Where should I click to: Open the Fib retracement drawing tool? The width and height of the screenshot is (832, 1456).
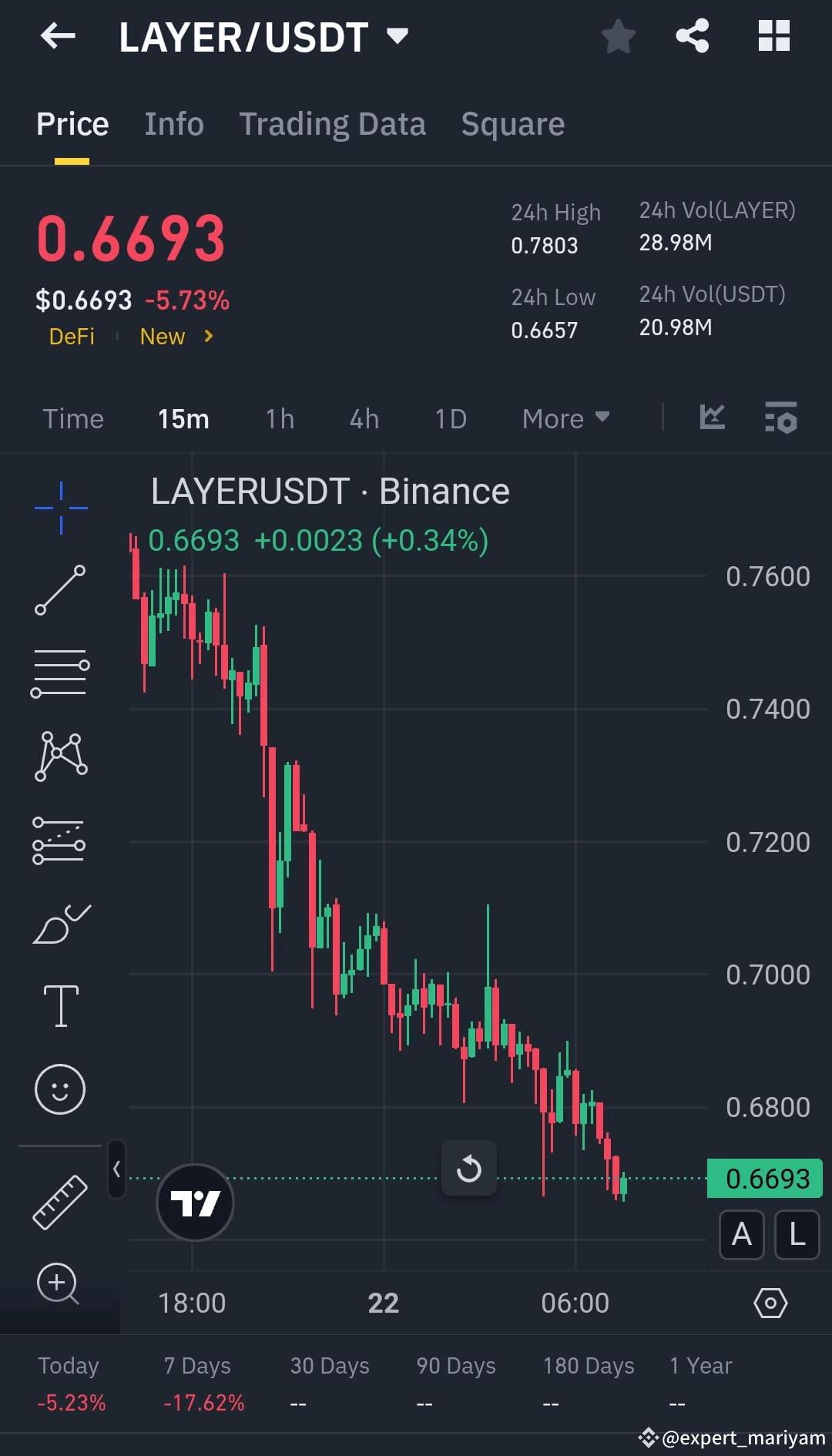(x=61, y=673)
